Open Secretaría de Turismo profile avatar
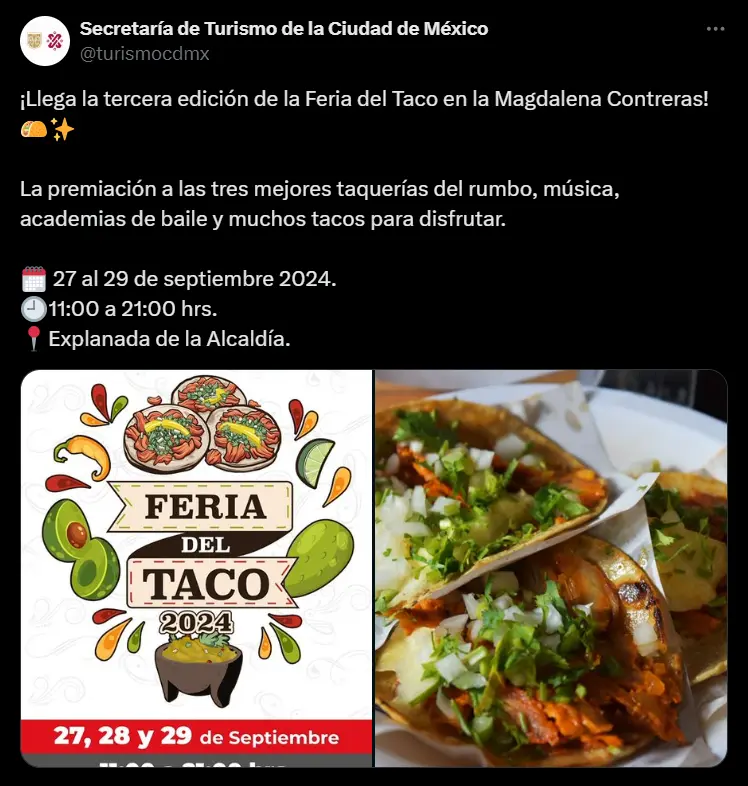This screenshot has height=786, width=748. (44, 41)
